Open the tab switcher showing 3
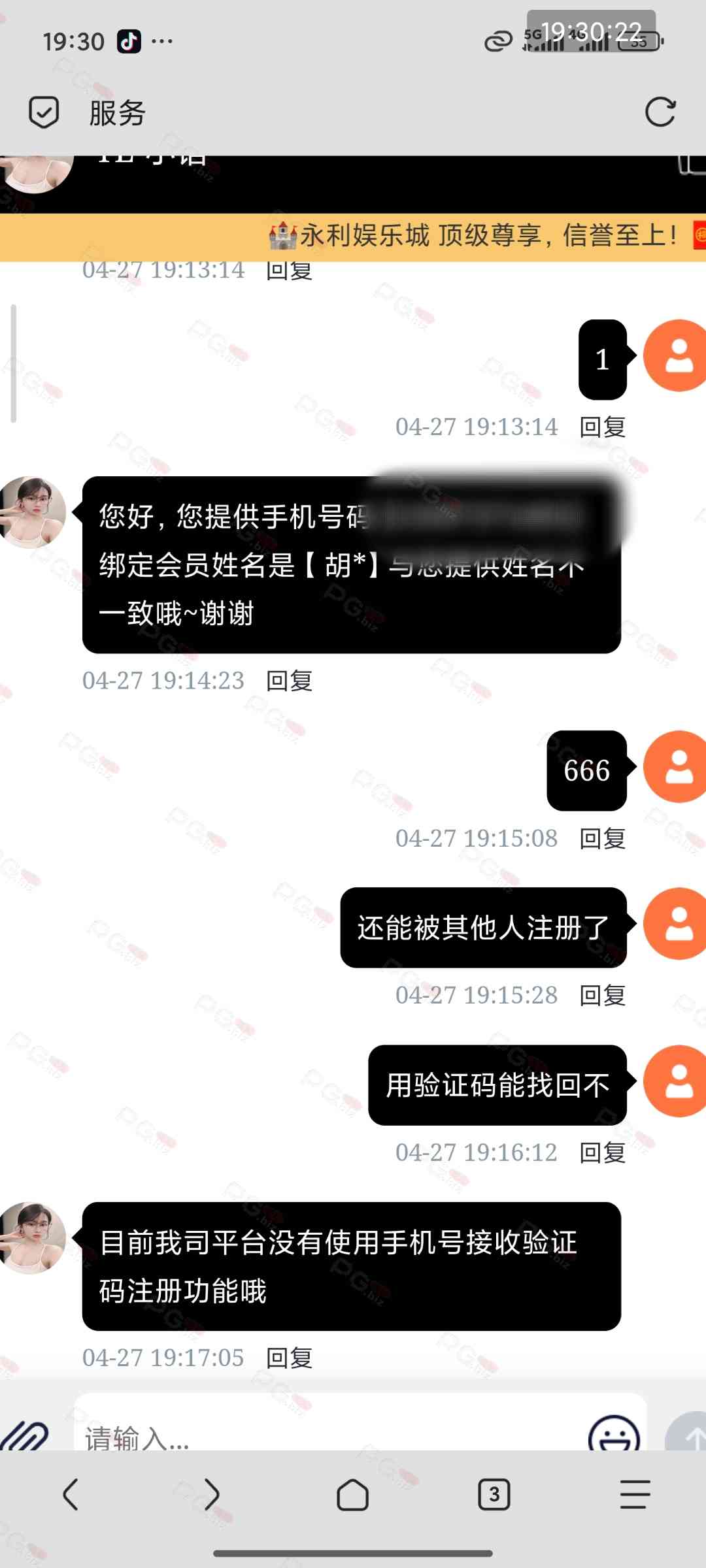The width and height of the screenshot is (706, 1568). point(494,1494)
